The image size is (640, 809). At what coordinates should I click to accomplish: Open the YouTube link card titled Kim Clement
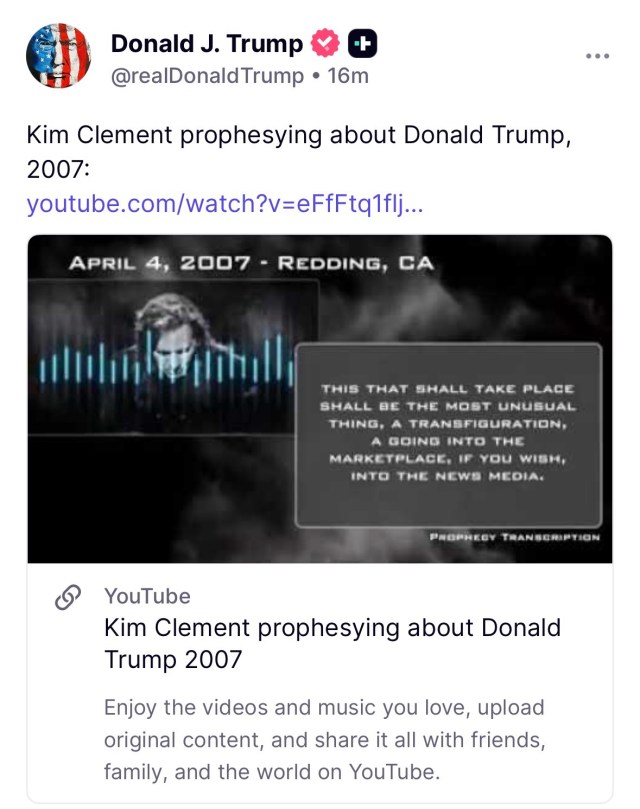coord(332,644)
